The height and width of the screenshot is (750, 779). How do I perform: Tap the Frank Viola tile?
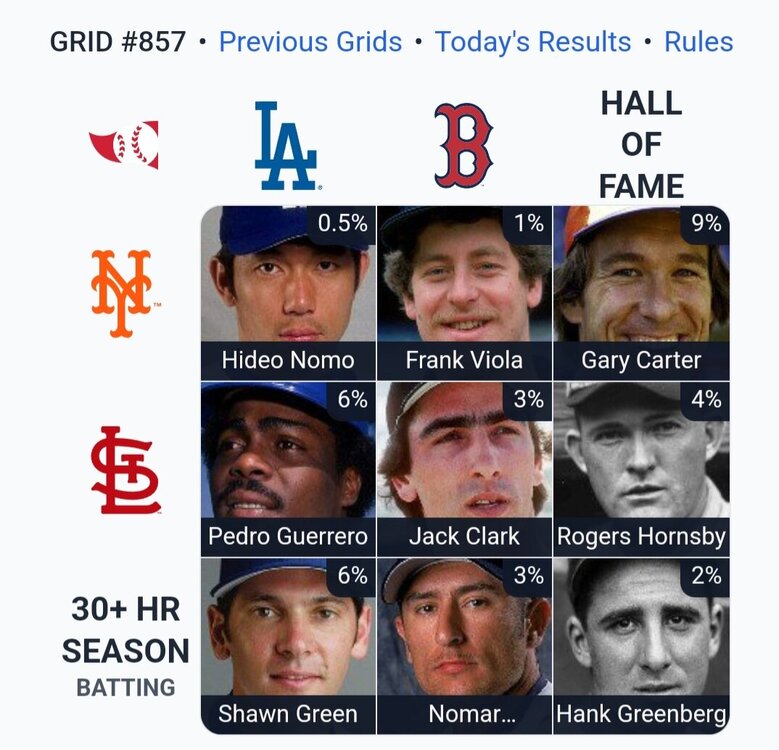(x=464, y=293)
